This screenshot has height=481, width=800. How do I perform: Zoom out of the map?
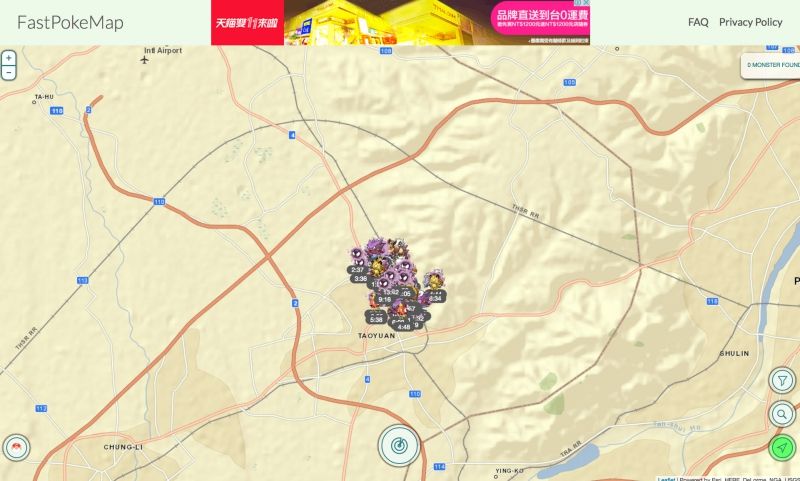click(x=8, y=72)
